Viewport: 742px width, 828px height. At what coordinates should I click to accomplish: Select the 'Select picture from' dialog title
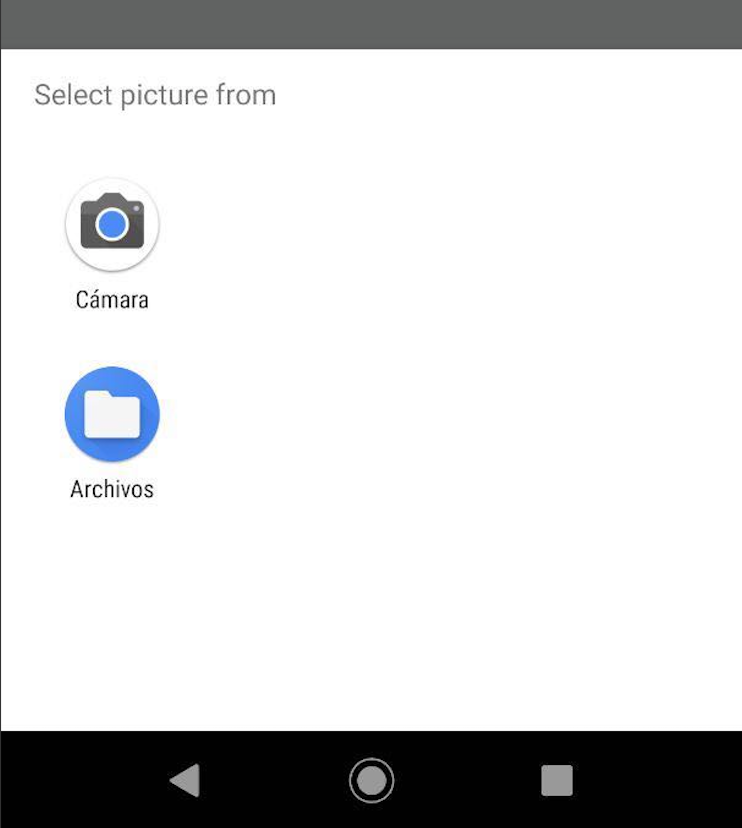(x=156, y=94)
